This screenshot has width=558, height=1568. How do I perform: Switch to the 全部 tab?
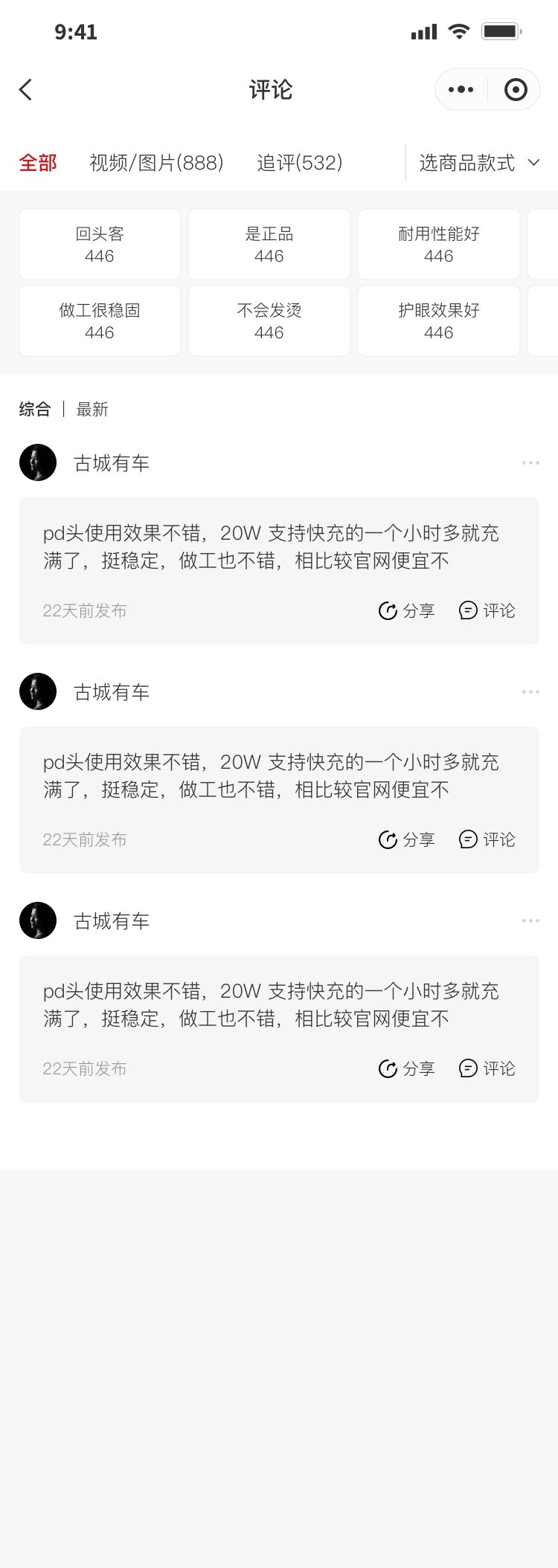(x=38, y=163)
